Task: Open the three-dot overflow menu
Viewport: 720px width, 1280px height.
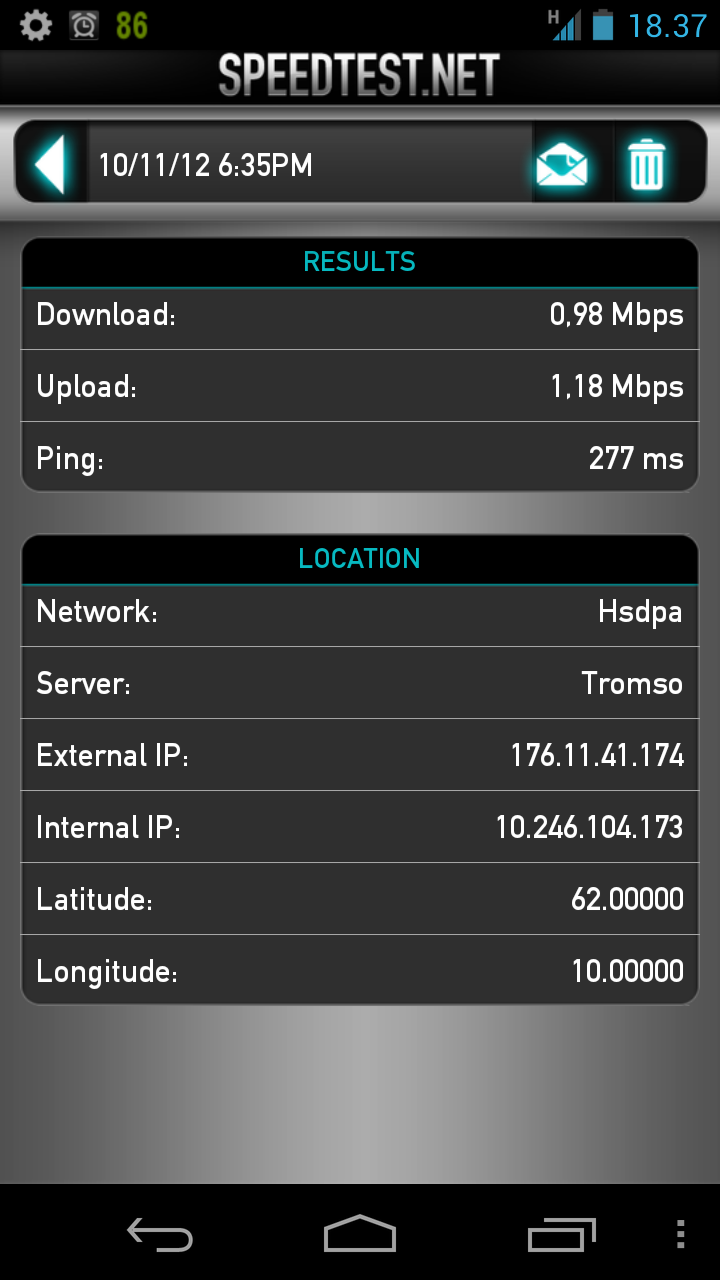Action: pos(681,1234)
